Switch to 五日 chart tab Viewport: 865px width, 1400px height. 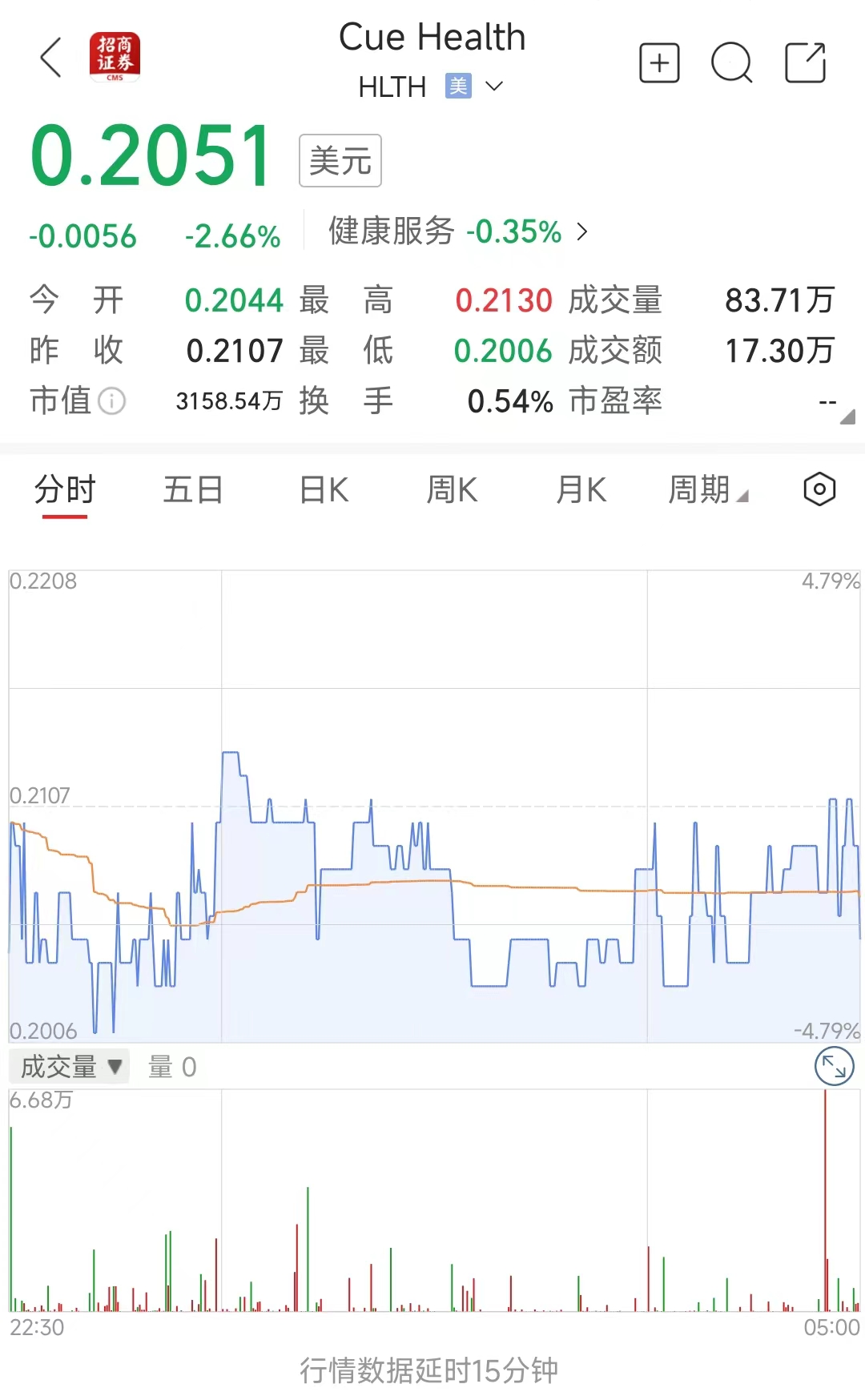[193, 490]
